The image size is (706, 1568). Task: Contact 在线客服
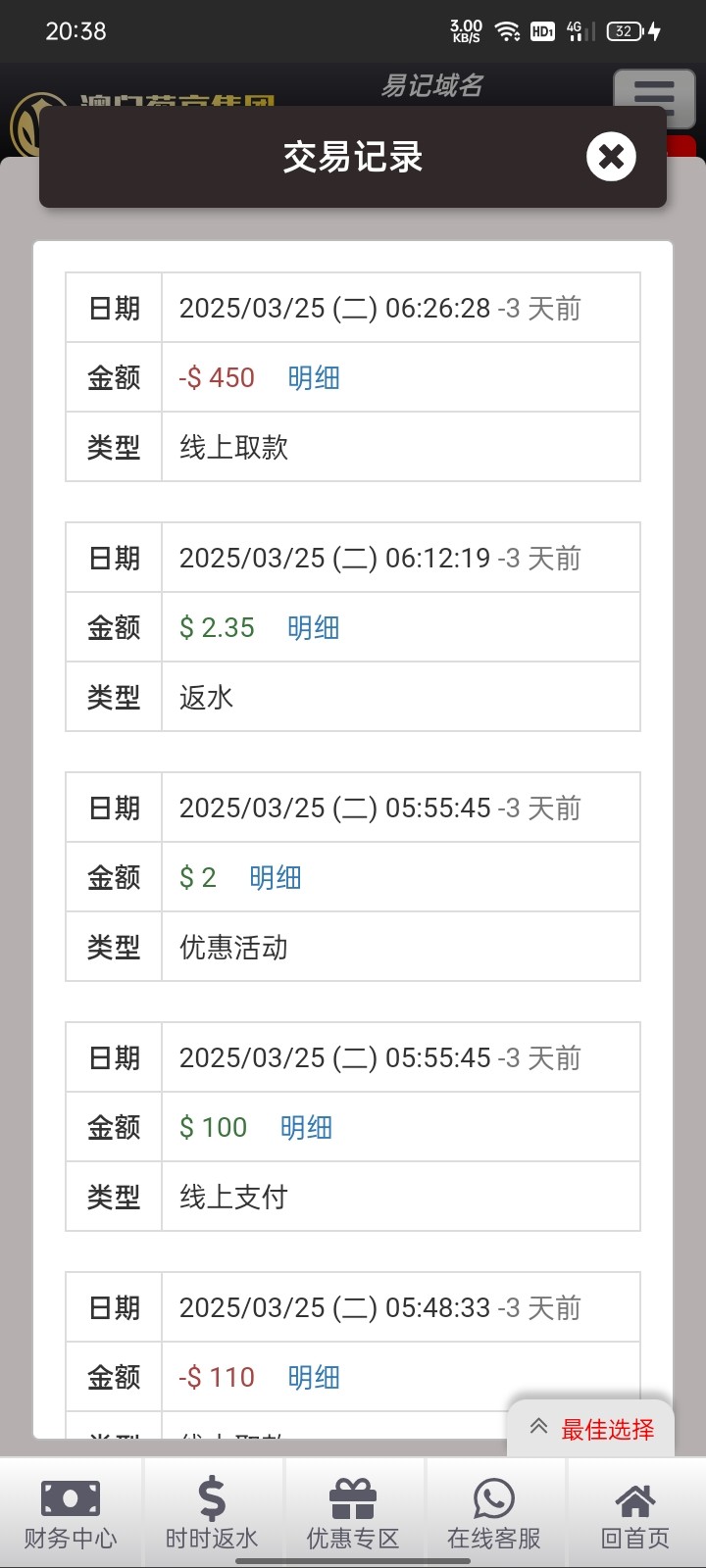494,1513
